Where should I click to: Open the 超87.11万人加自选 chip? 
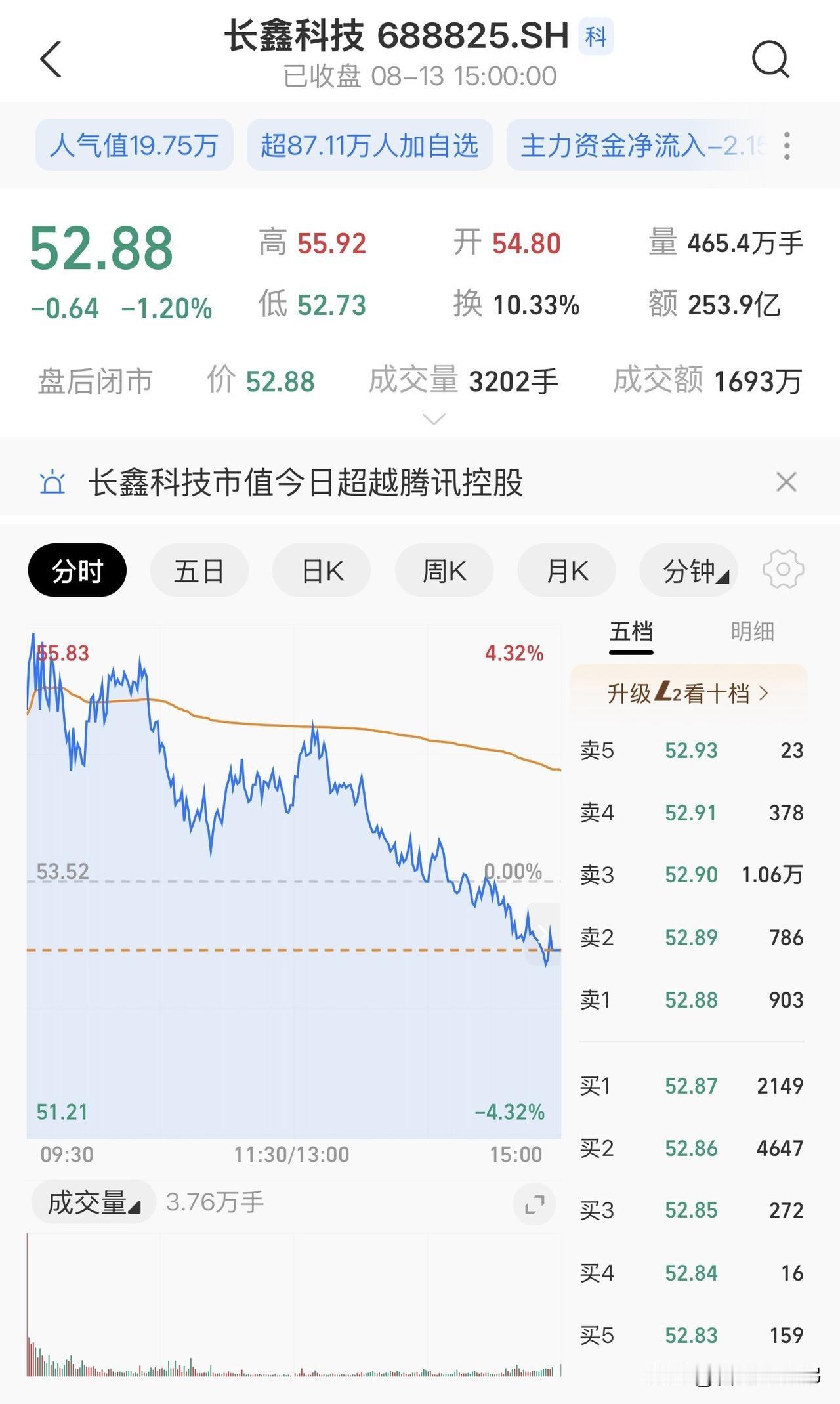point(369,145)
